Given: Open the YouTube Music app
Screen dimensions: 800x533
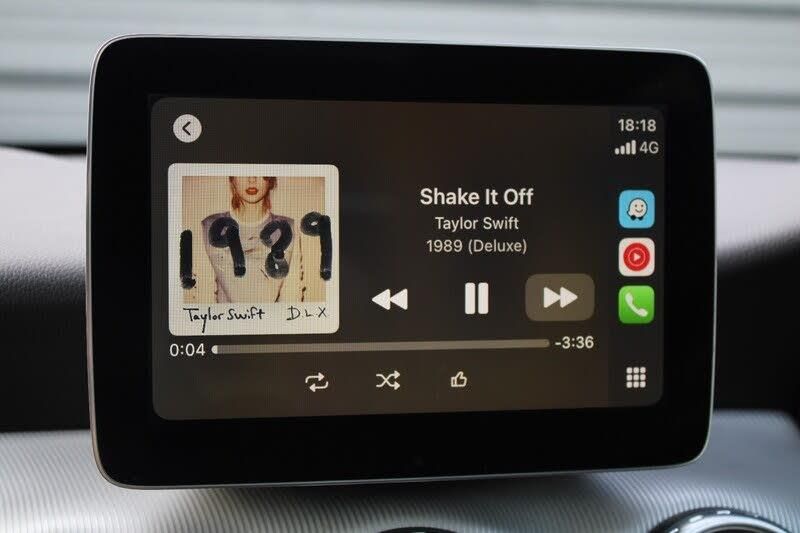Looking at the screenshot, I should click(x=636, y=257).
